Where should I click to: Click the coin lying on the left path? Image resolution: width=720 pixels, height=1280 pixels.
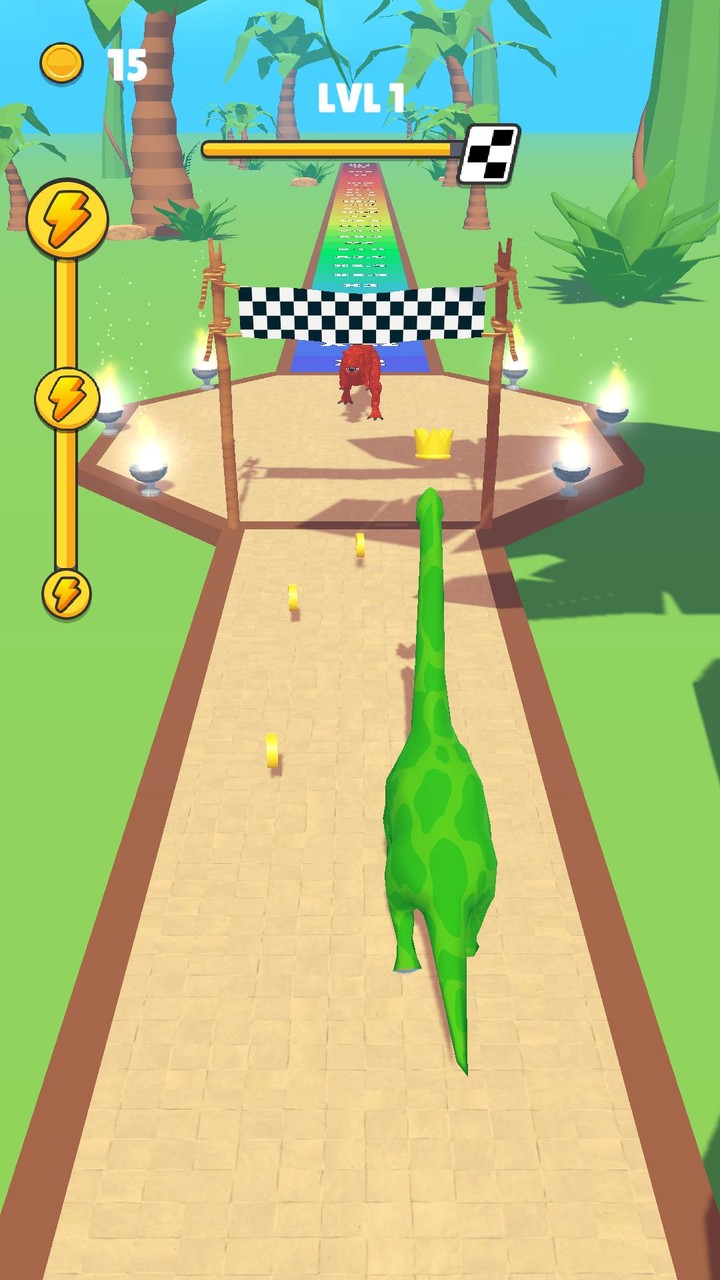270,750
